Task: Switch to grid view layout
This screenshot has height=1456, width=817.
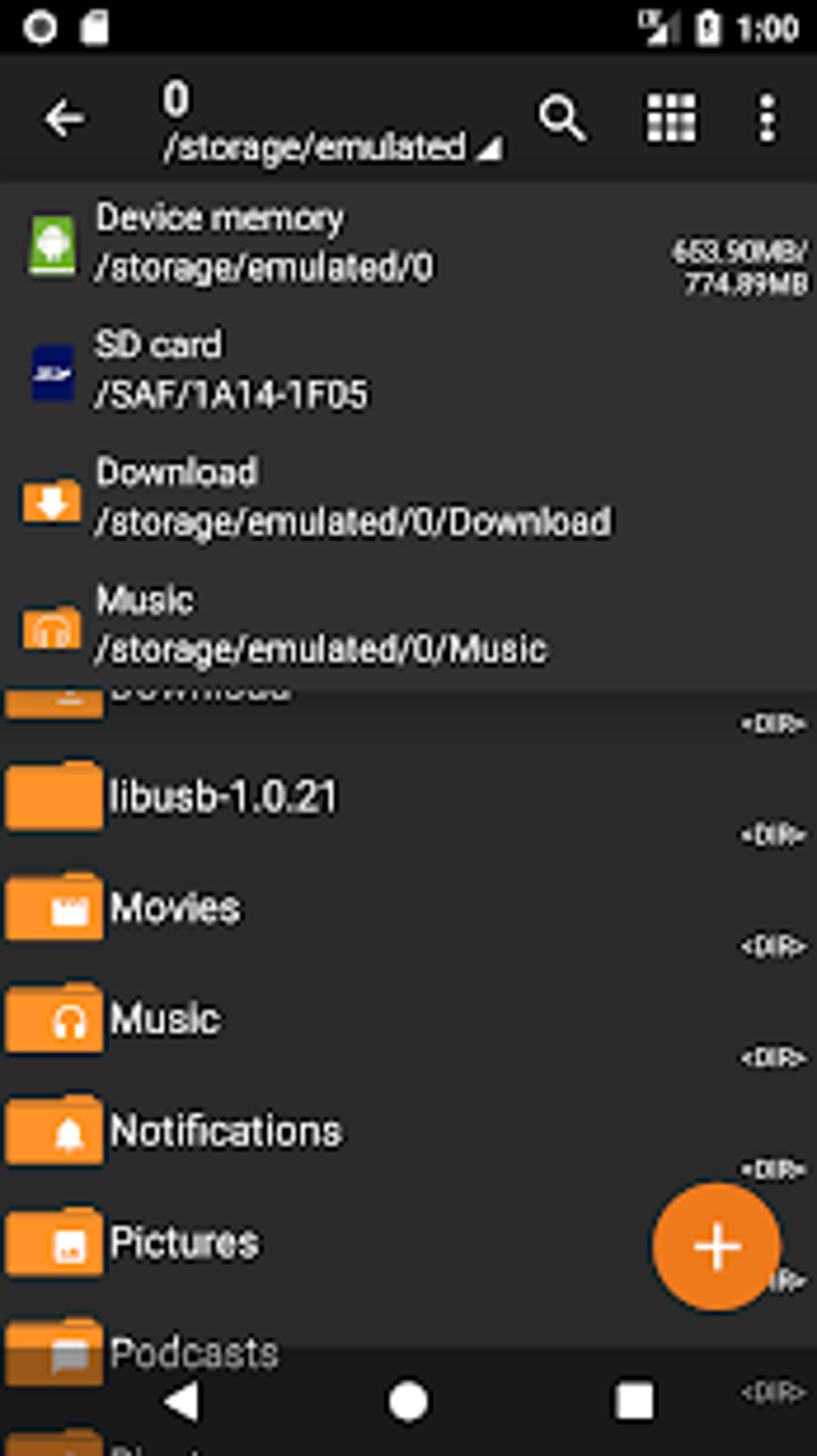Action: (x=670, y=119)
